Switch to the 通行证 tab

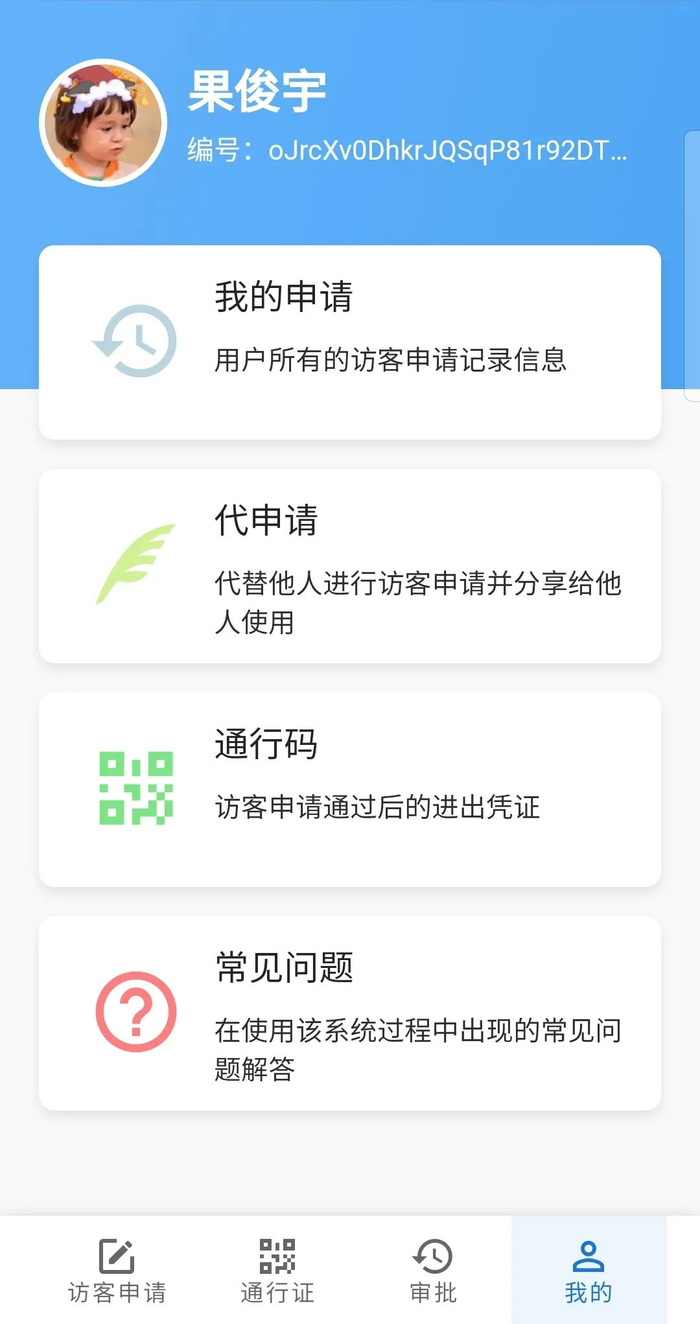[x=277, y=1270]
